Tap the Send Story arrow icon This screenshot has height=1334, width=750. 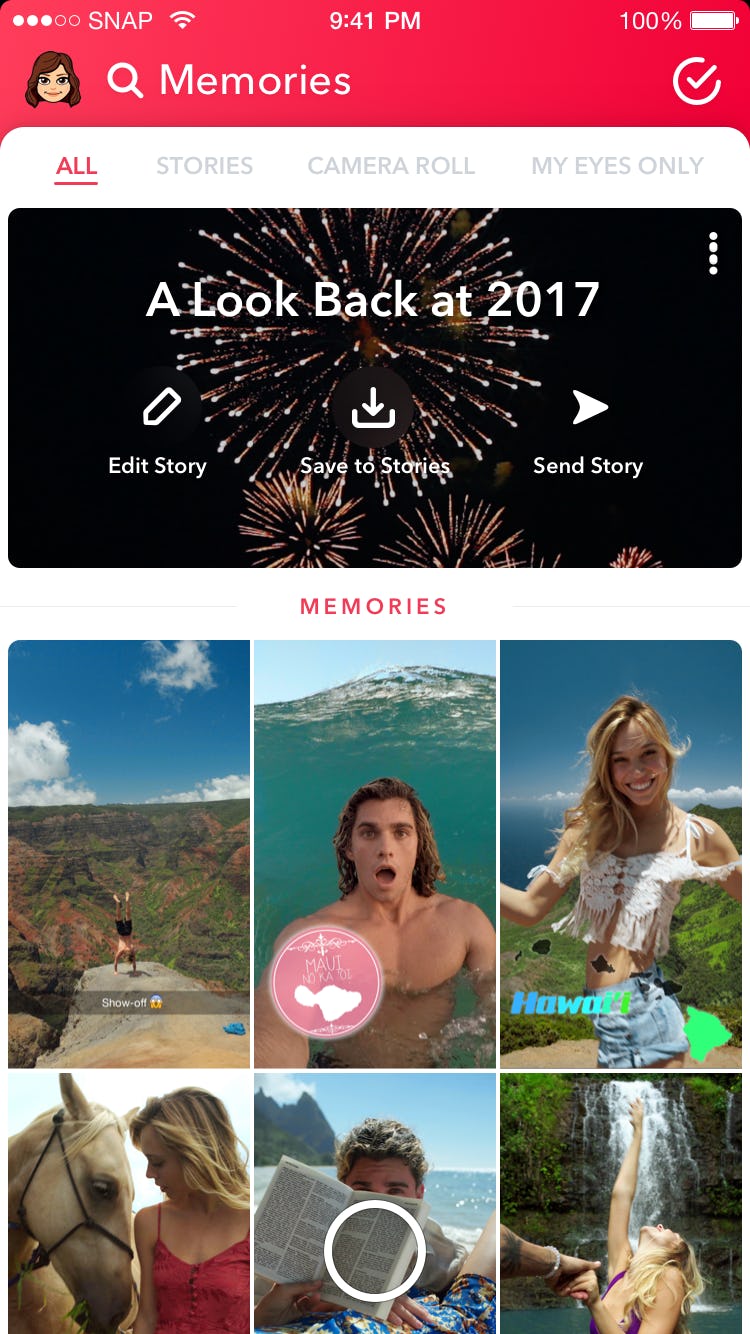coord(588,407)
